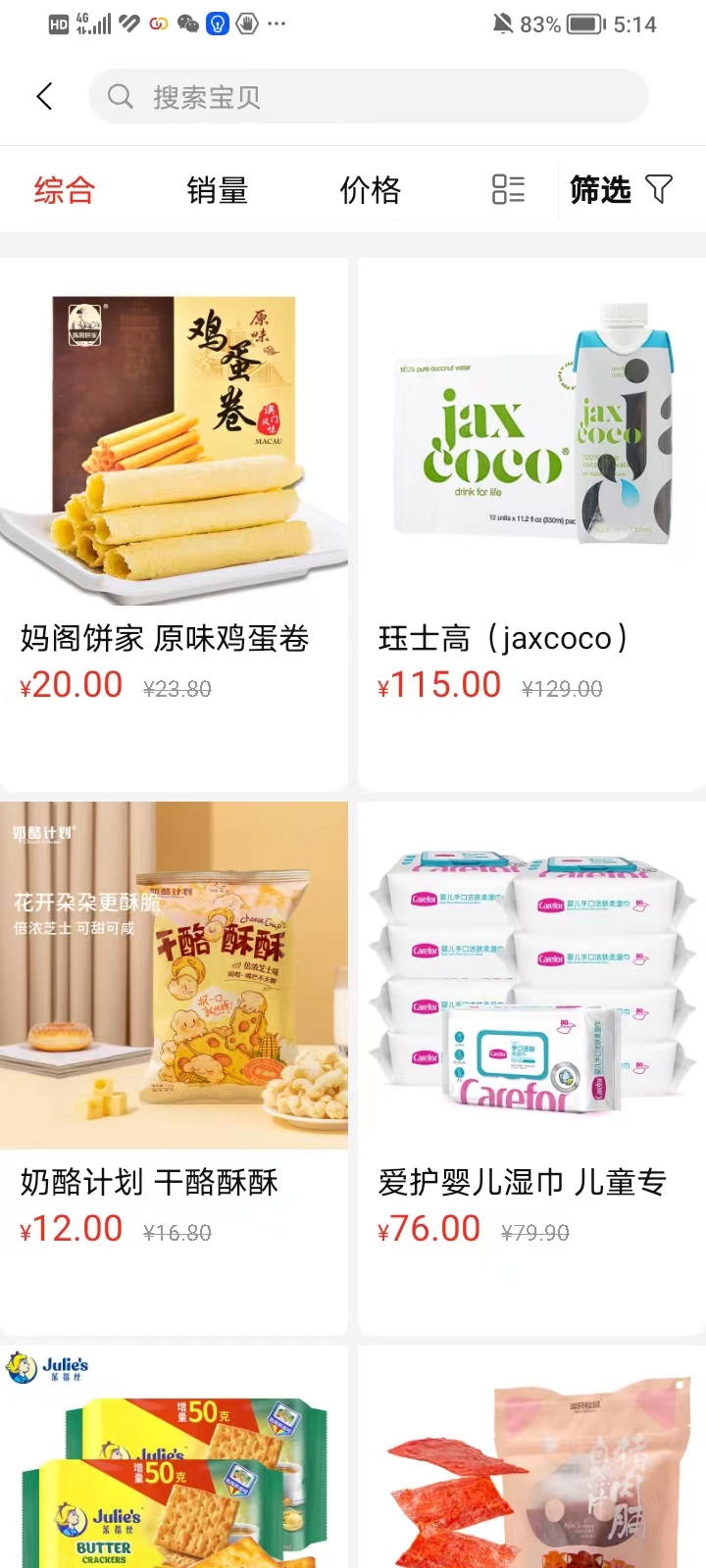Open the filter funnel icon beside 筛选
Viewport: 706px width, 1568px height.
[663, 189]
